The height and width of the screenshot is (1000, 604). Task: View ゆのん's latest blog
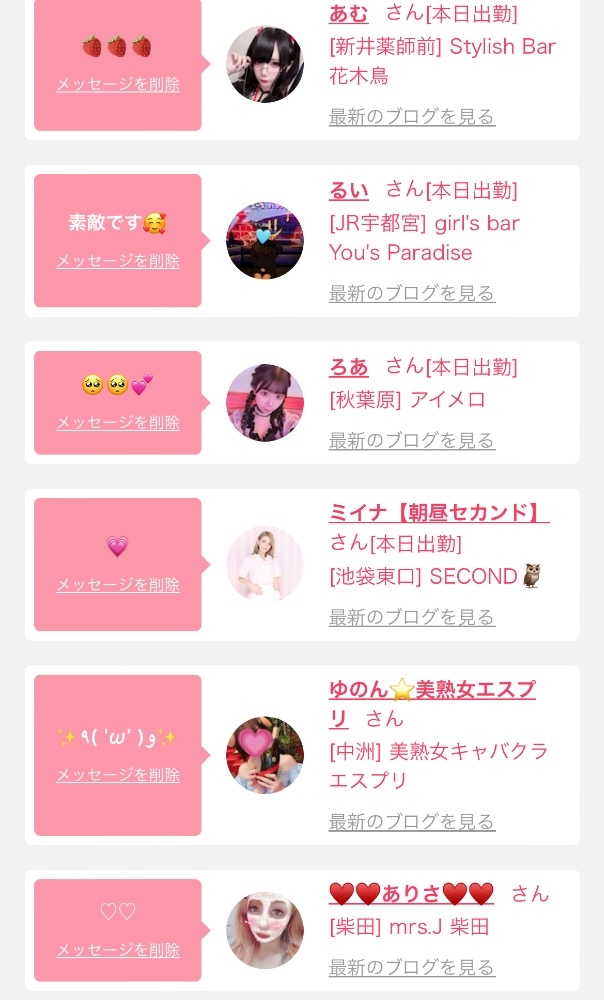411,822
